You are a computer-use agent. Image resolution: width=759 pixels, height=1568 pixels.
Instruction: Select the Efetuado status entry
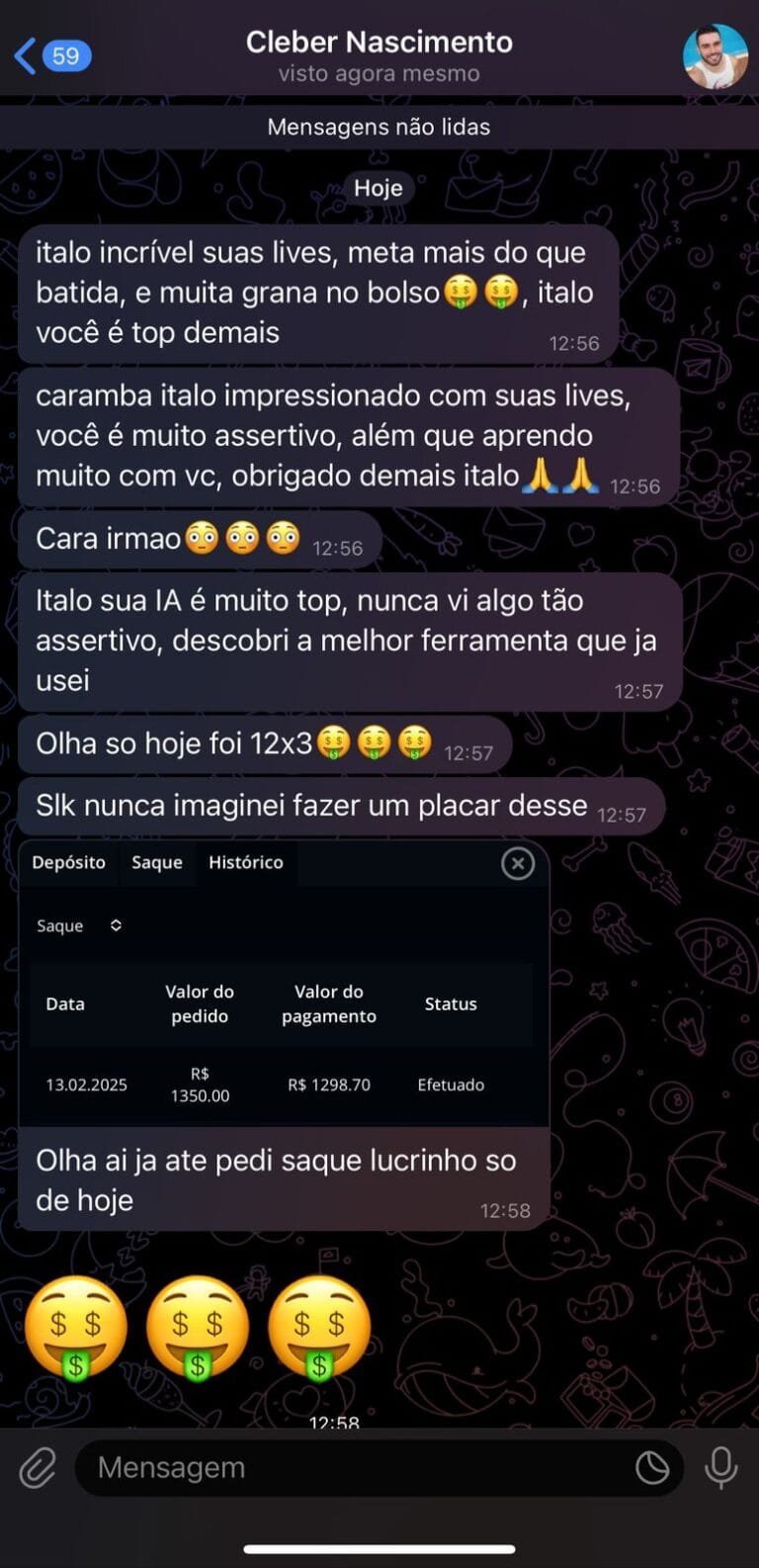coord(451,1085)
